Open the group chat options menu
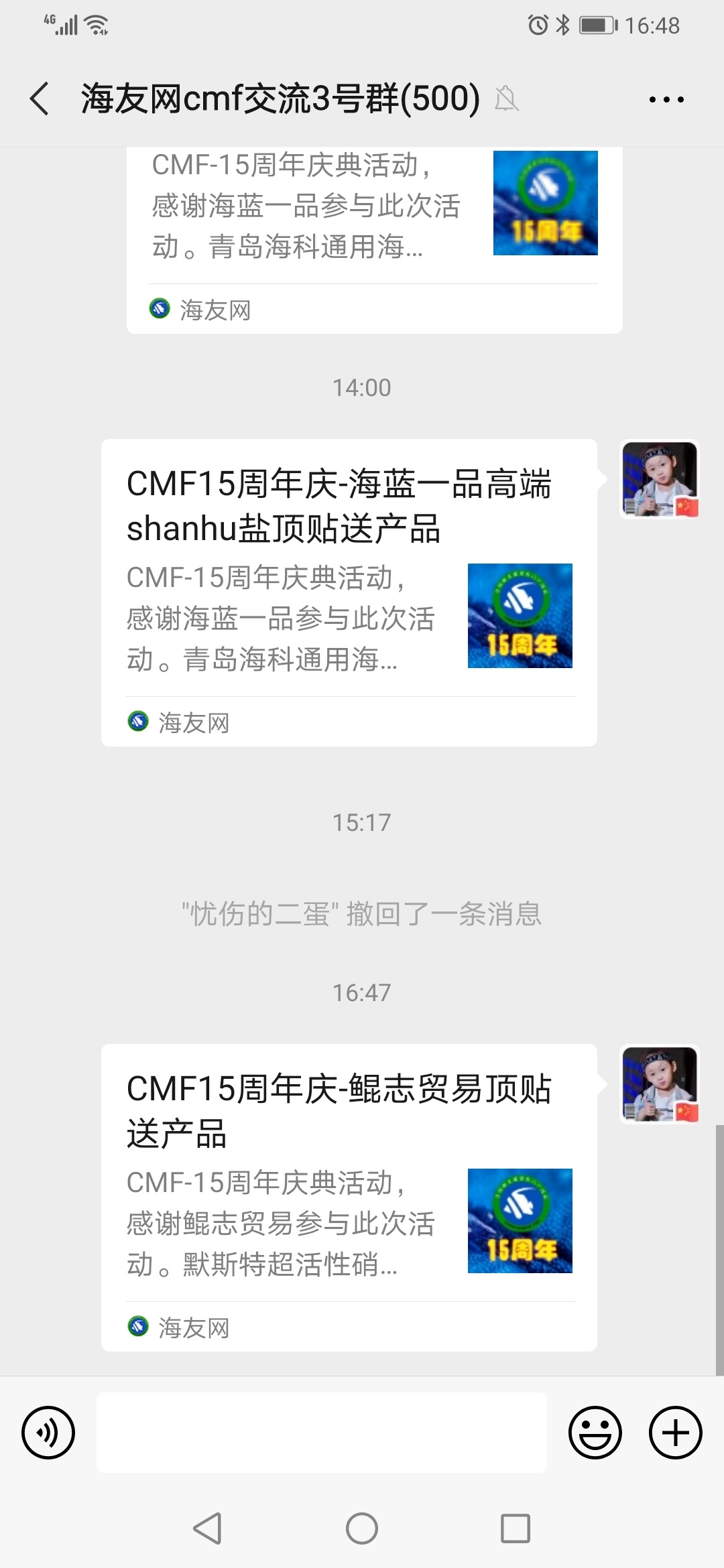724x1568 pixels. click(x=666, y=100)
